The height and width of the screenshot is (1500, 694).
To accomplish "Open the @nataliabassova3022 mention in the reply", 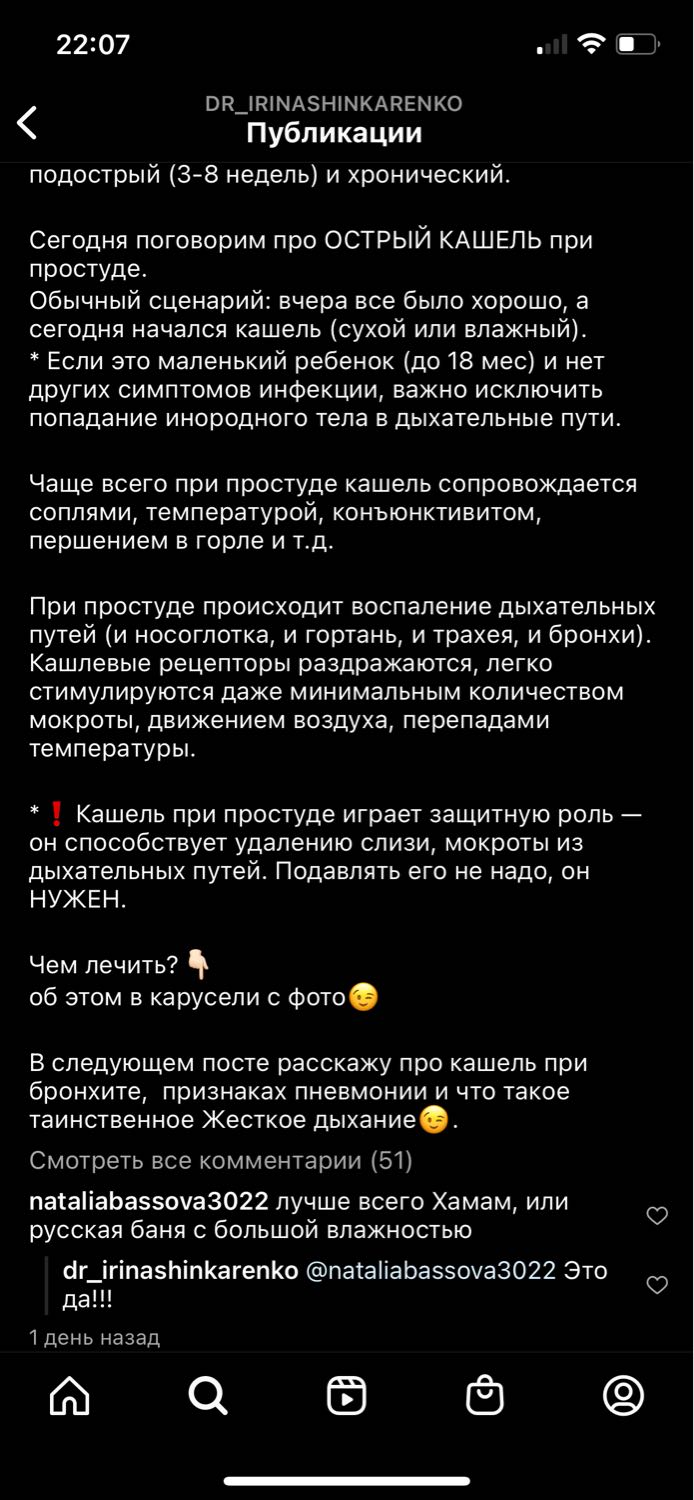I will coord(430,1271).
